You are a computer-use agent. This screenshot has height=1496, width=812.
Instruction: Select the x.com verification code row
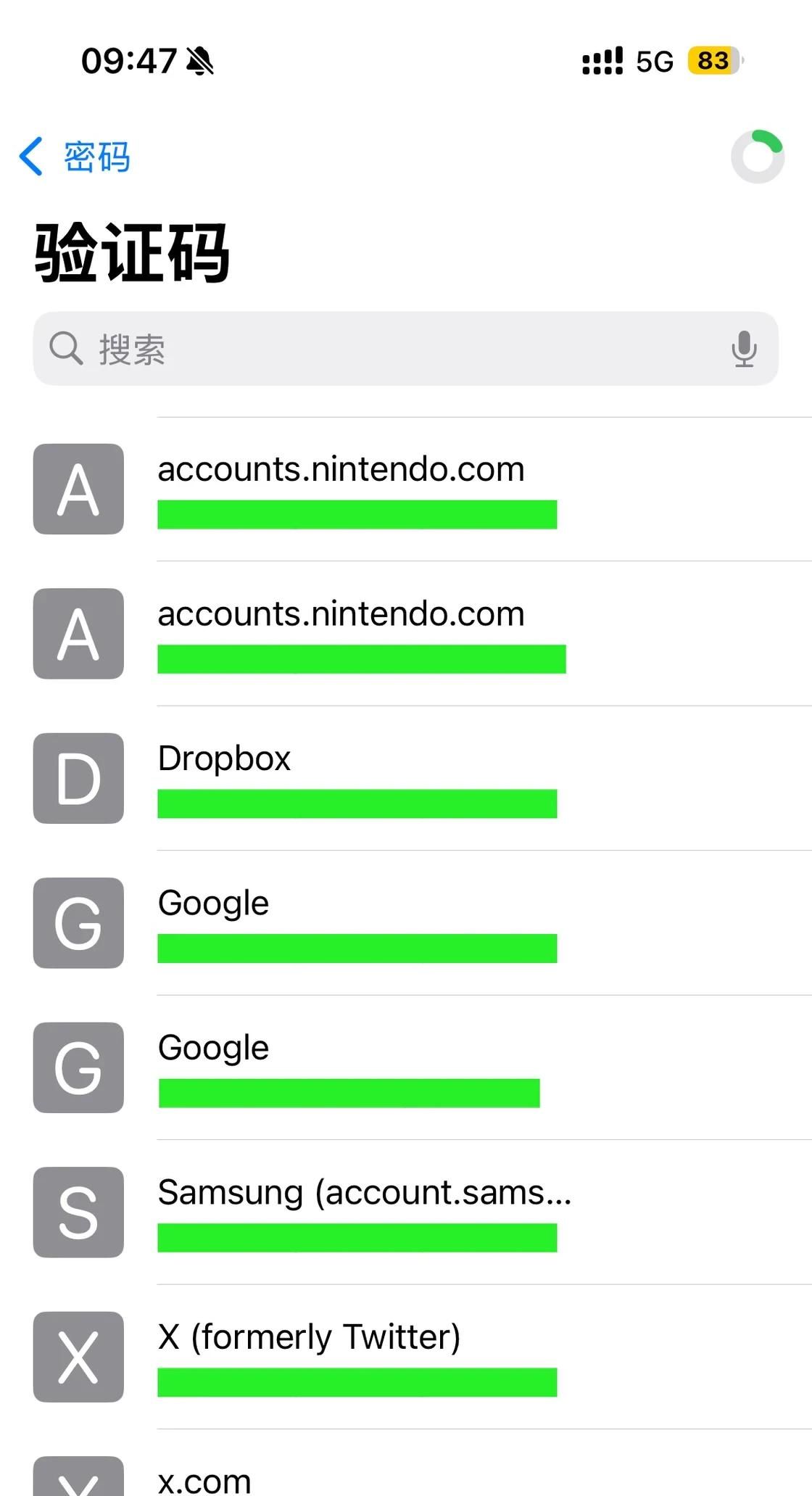(406, 1478)
